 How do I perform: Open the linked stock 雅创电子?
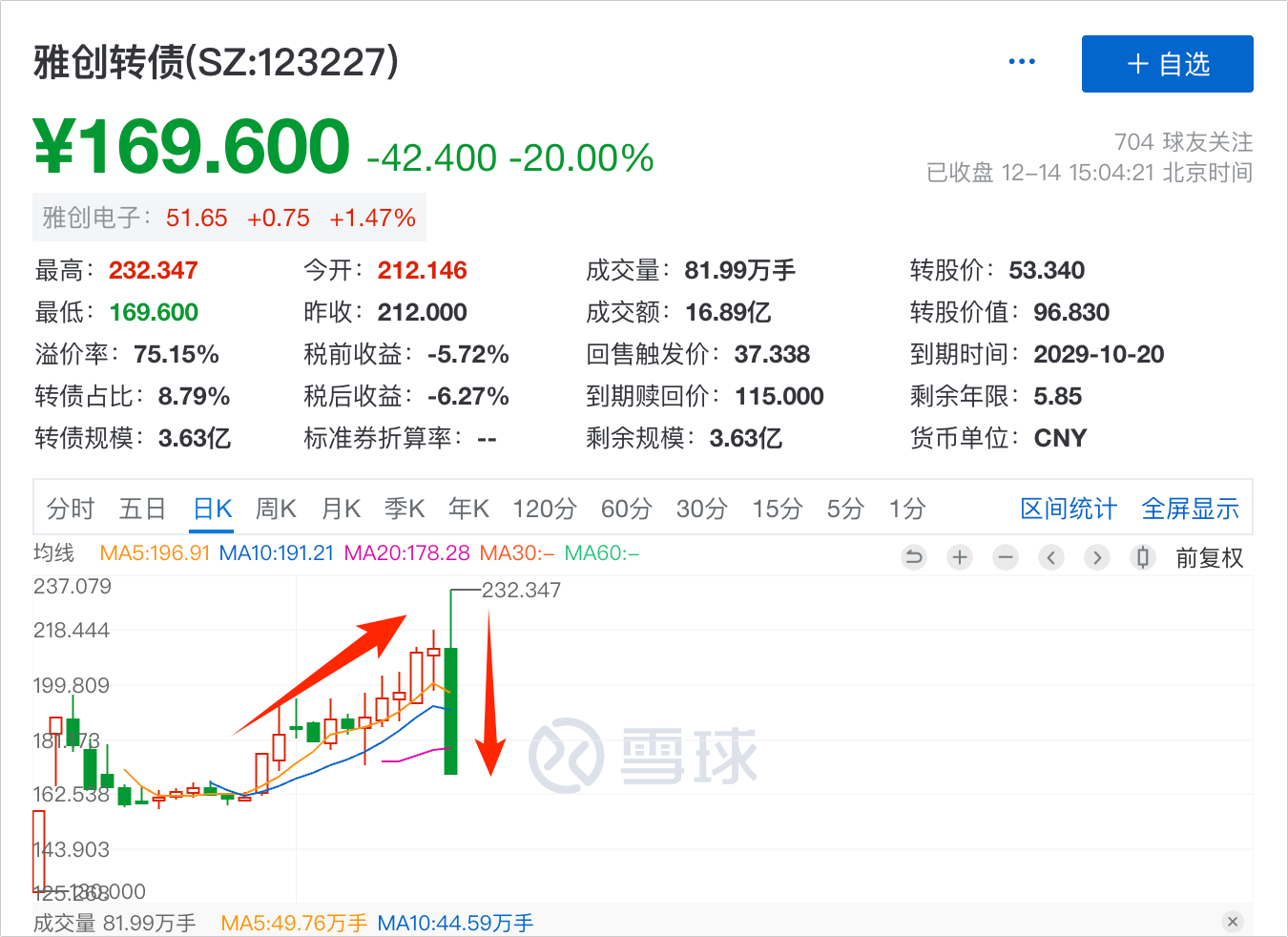[x=229, y=218]
